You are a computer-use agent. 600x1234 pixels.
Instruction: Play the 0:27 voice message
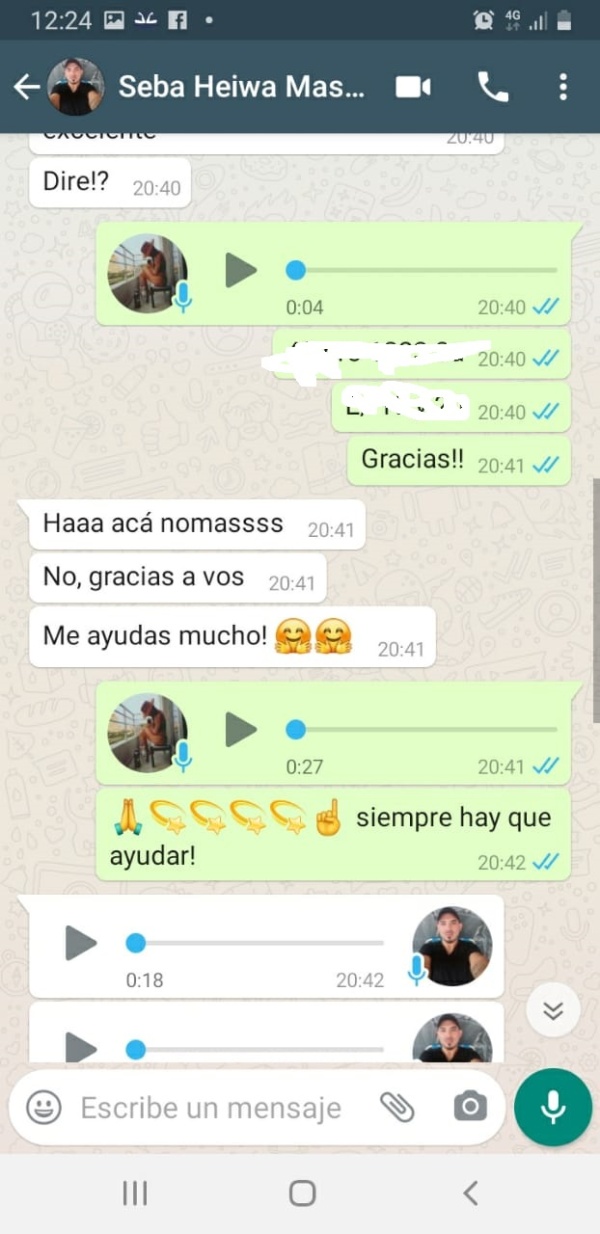(x=240, y=730)
